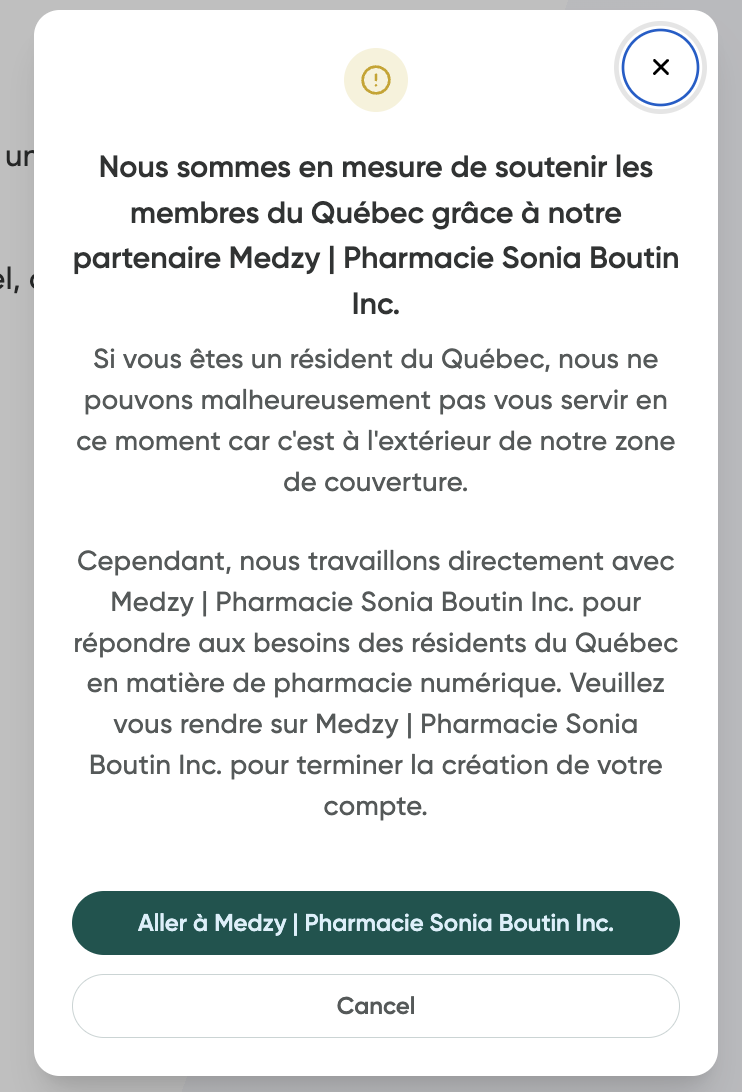Navigate to the Medzy partner pharmacy
The width and height of the screenshot is (742, 1092).
coord(376,922)
